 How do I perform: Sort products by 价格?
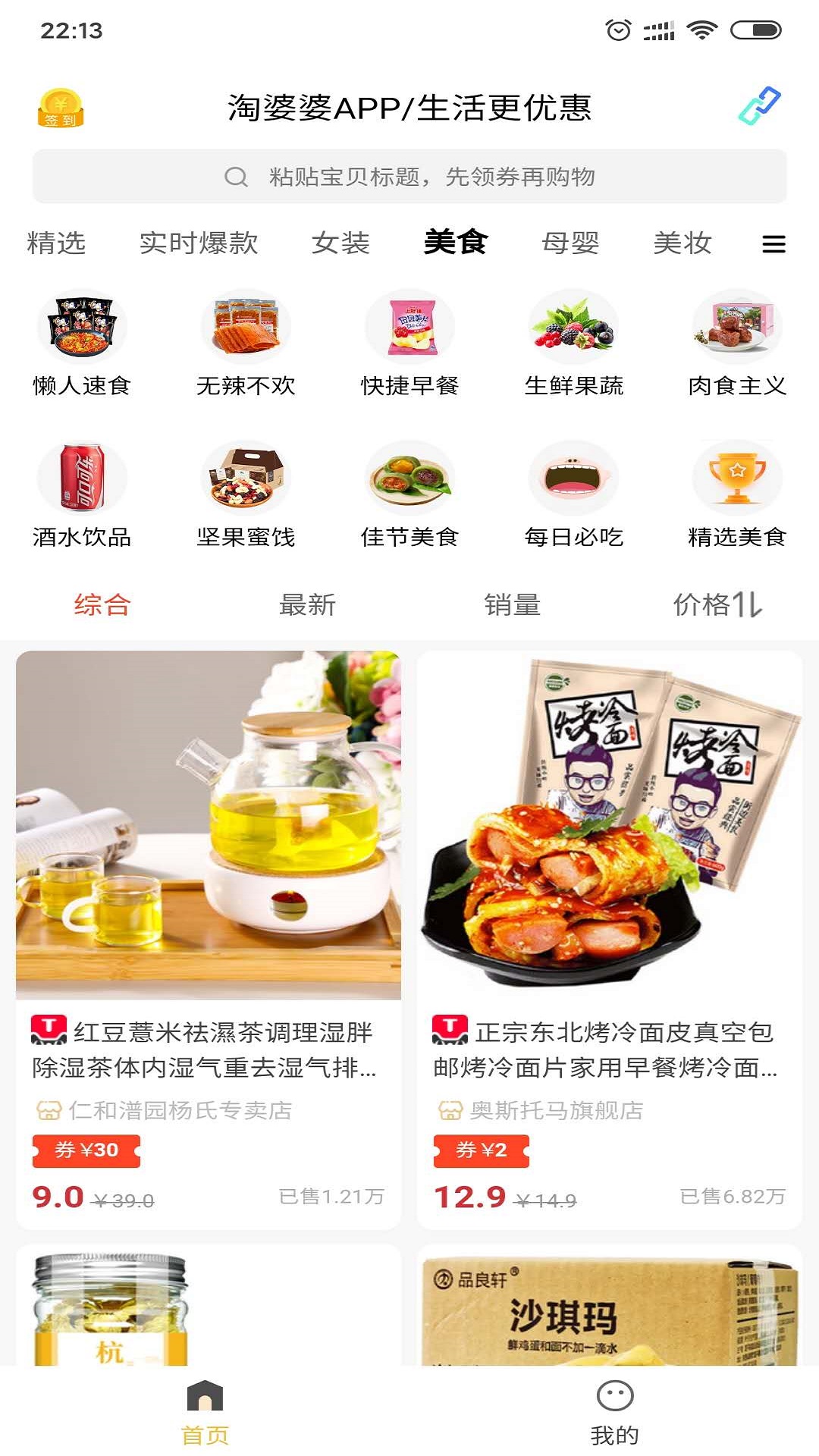(717, 605)
